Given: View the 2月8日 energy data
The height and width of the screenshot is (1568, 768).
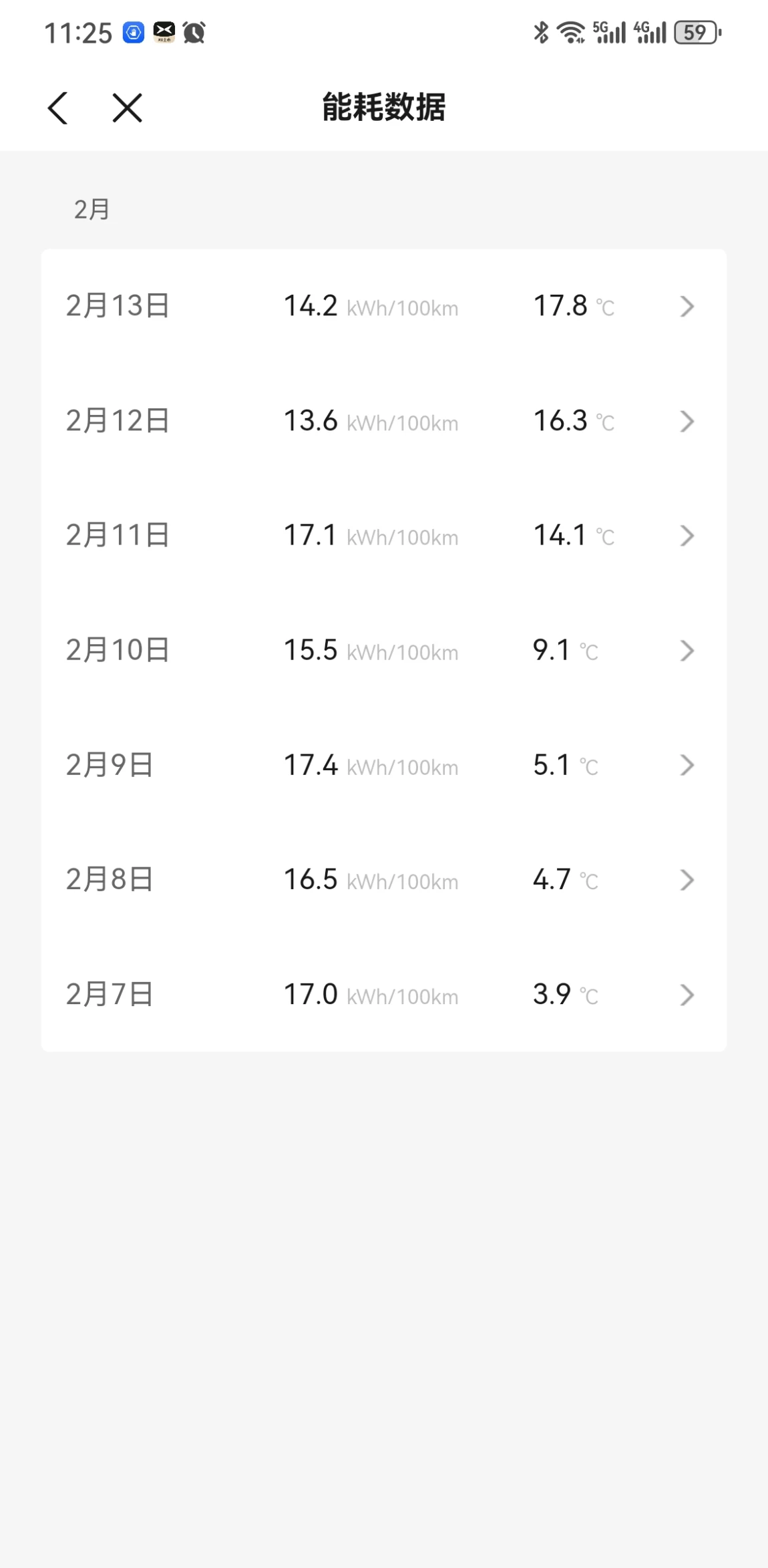Looking at the screenshot, I should pos(383,880).
